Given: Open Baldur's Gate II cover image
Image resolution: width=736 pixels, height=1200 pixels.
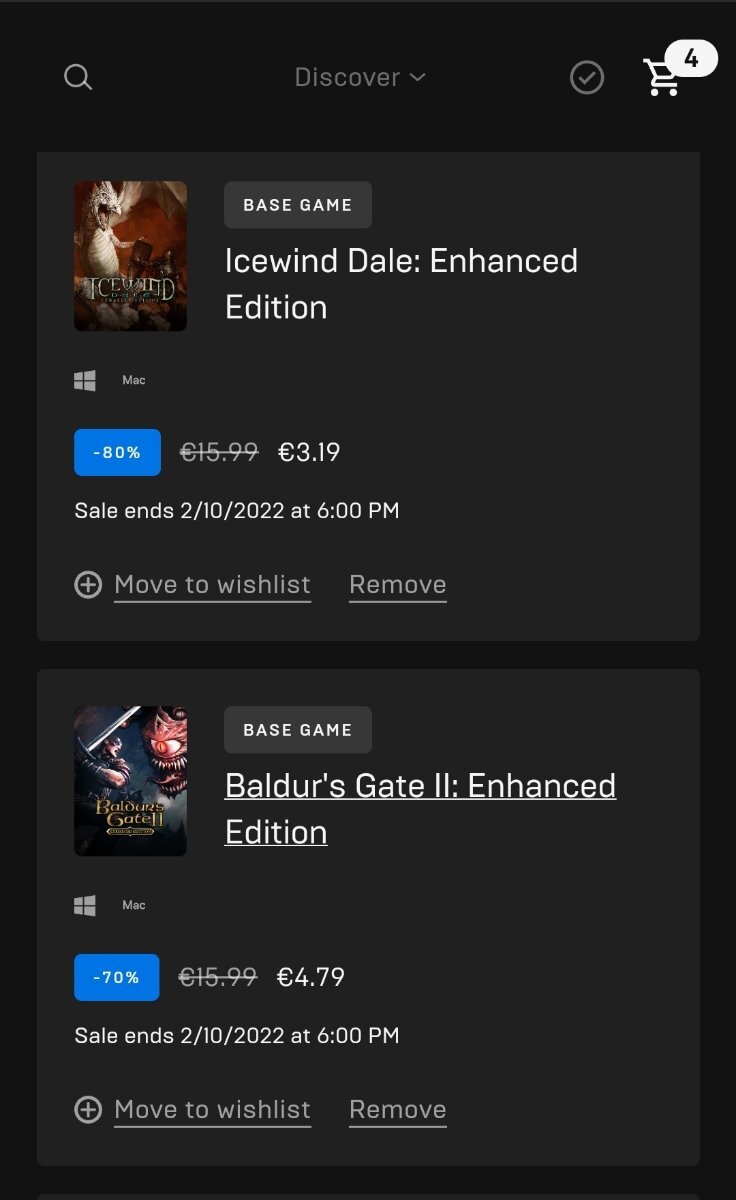Looking at the screenshot, I should point(130,781).
